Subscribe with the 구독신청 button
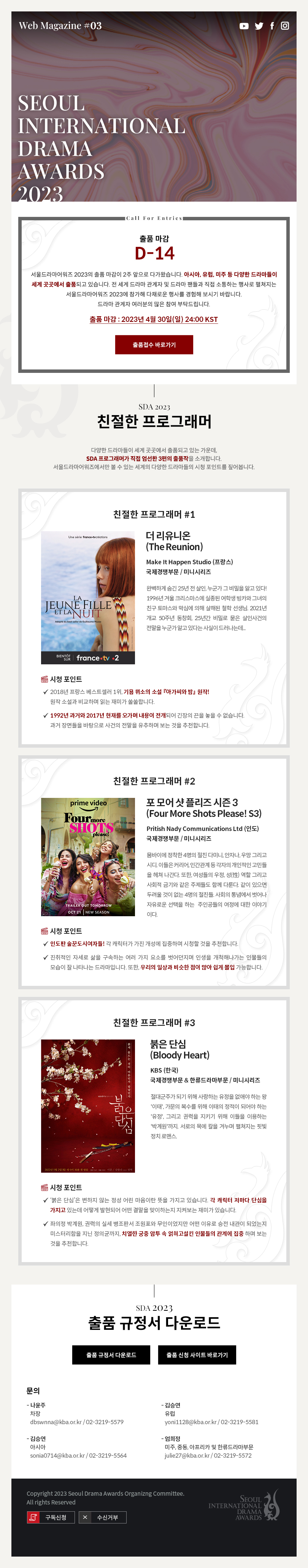Image resolution: width=308 pixels, height=1568 pixels. point(51,1517)
